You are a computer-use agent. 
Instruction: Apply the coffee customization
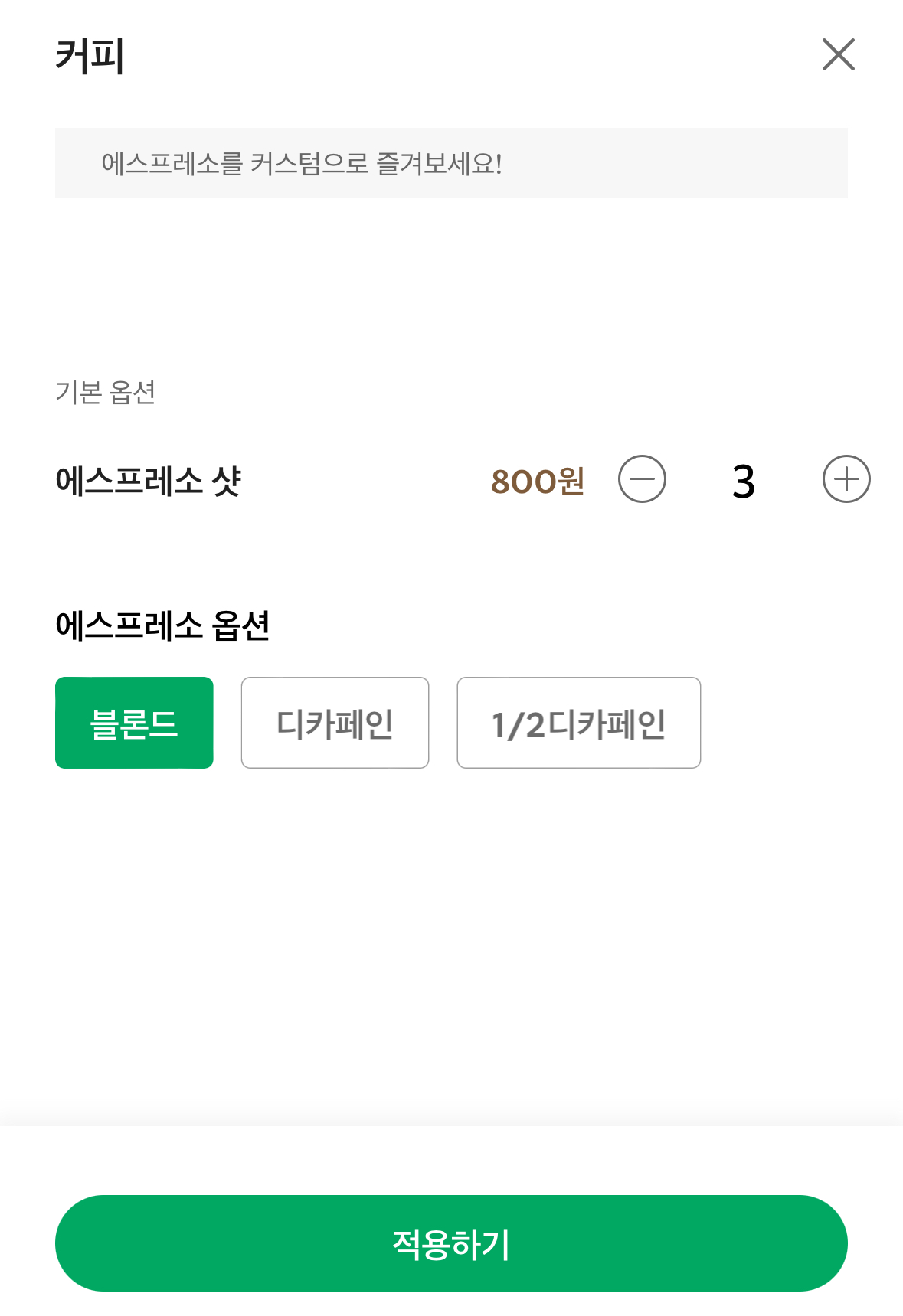(451, 1242)
